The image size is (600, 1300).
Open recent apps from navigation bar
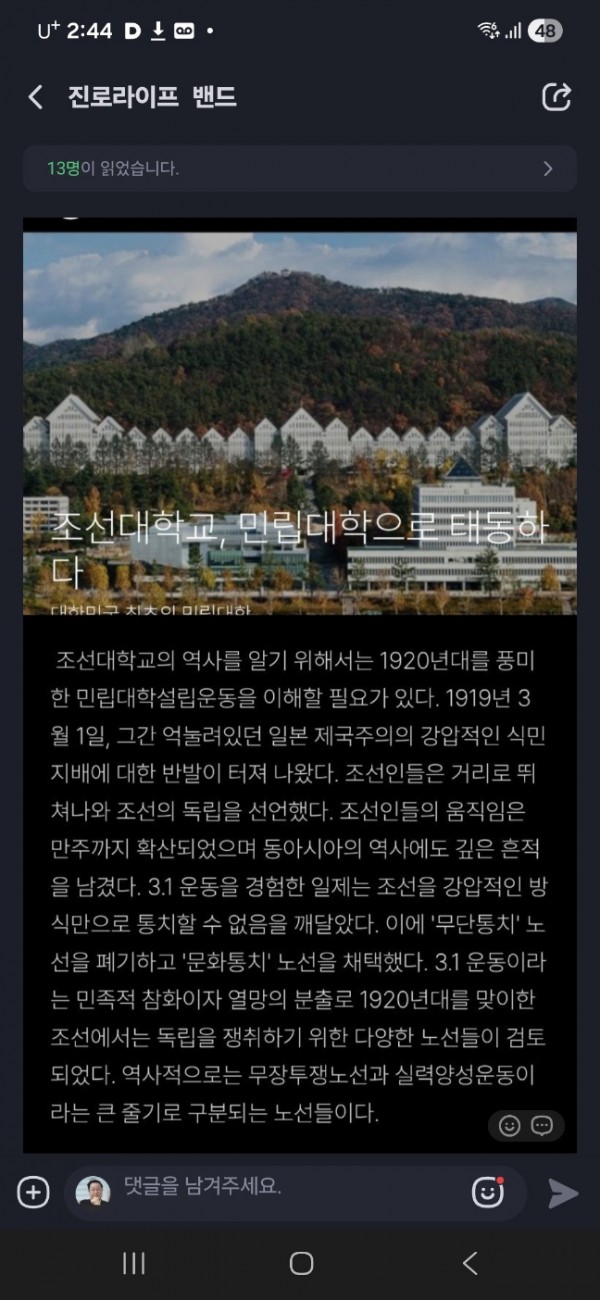tap(133, 1263)
